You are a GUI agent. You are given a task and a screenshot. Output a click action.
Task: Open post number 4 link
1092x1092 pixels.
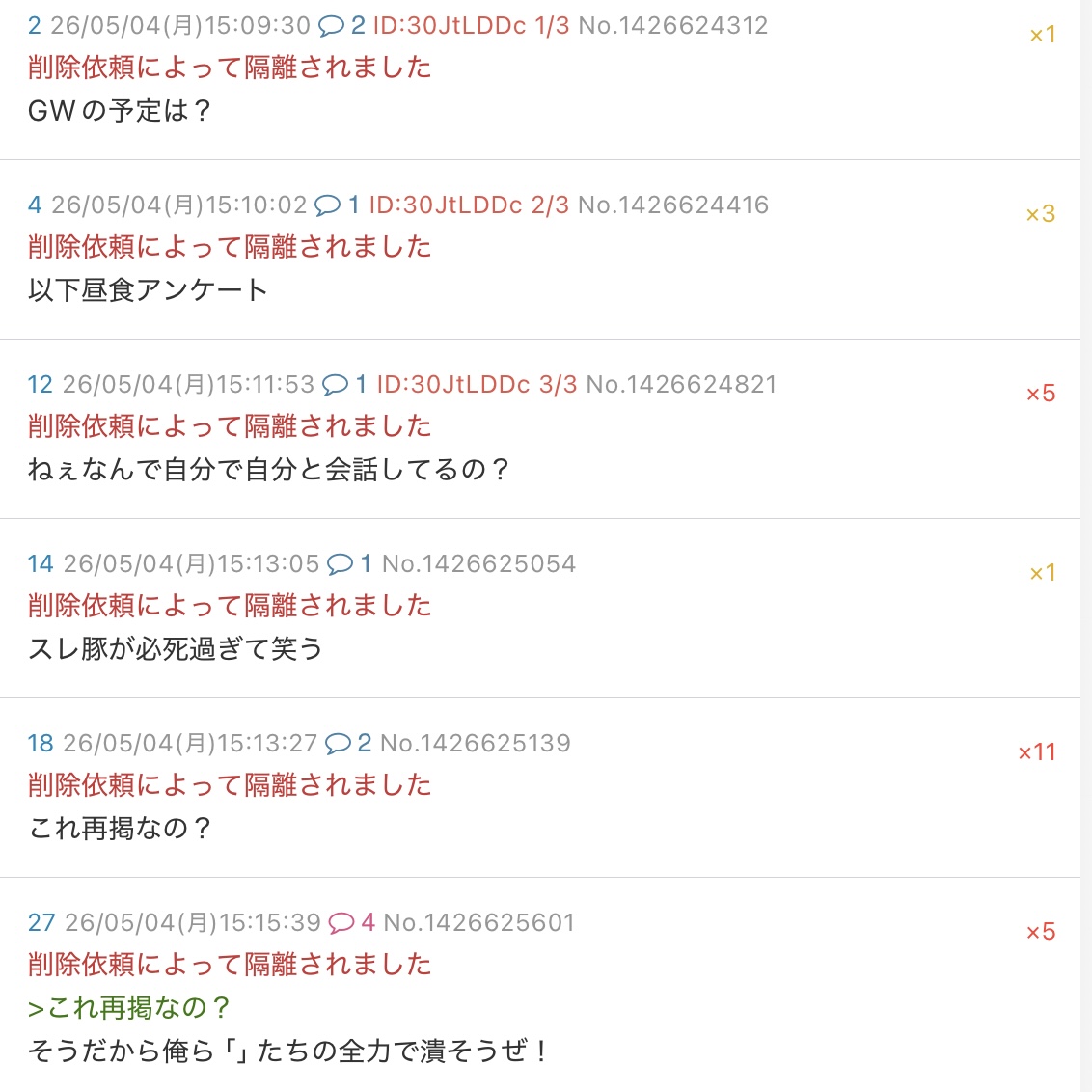click(35, 205)
